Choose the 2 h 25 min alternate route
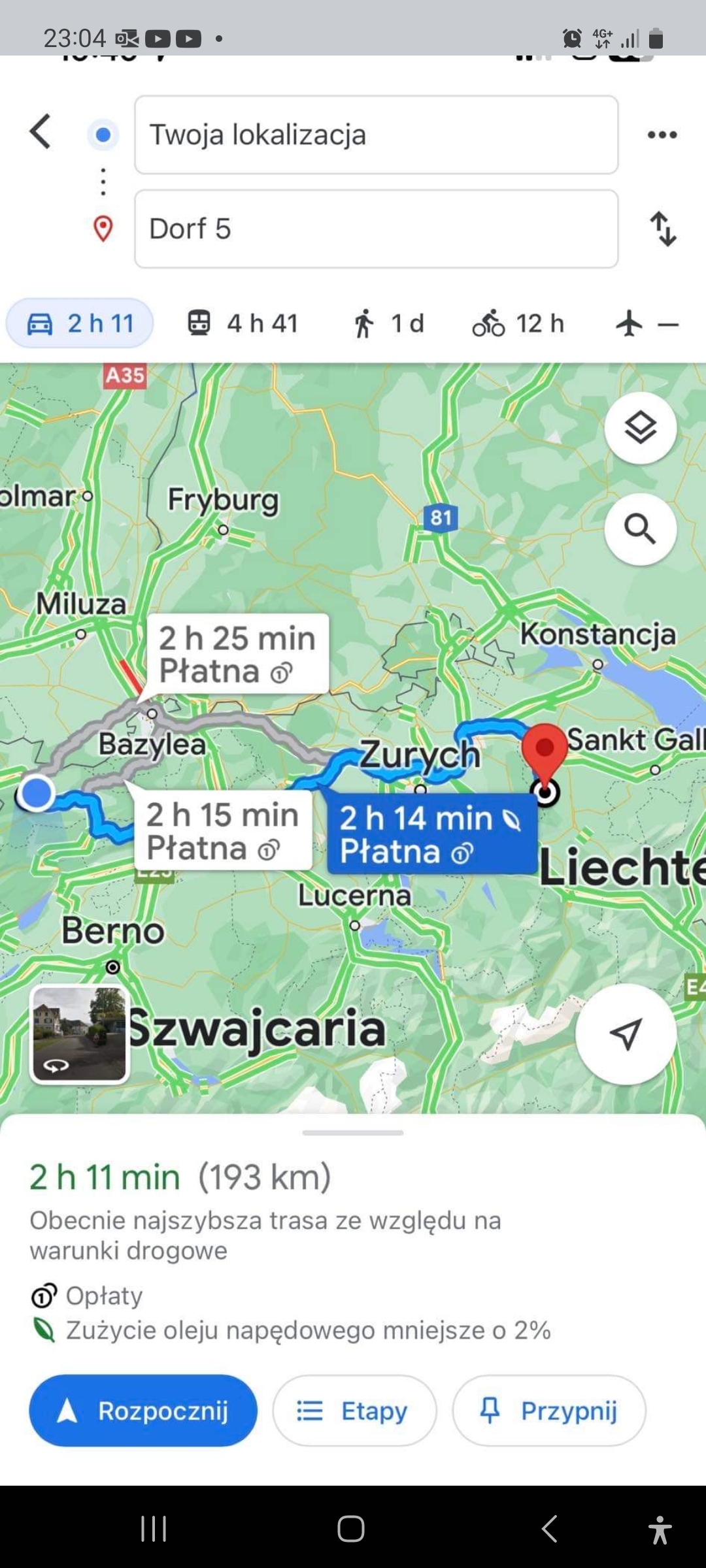The height and width of the screenshot is (1568, 706). (237, 654)
